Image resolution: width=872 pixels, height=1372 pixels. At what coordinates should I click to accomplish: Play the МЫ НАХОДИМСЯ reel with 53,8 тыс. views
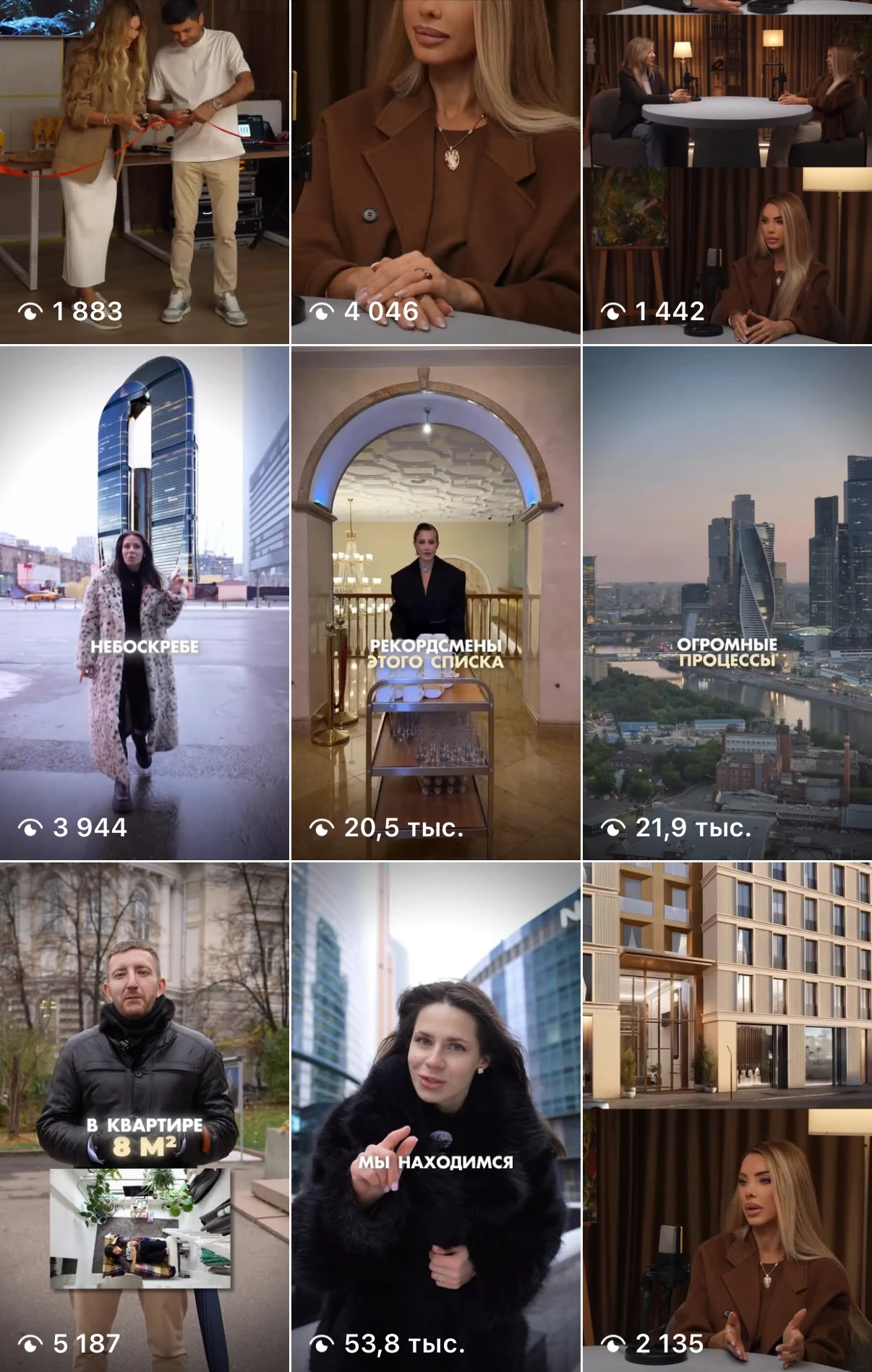coord(436,1117)
